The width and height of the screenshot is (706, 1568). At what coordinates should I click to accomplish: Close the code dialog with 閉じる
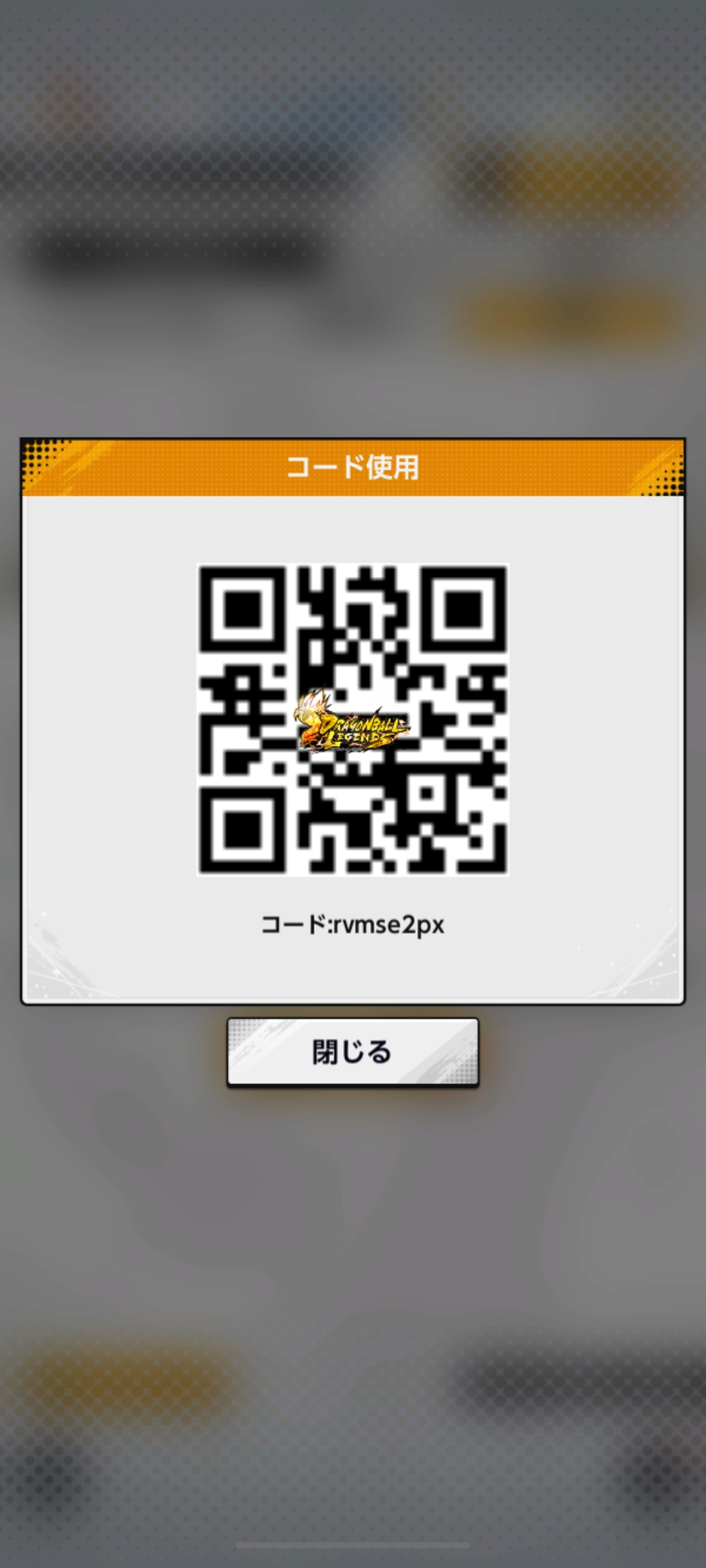pos(352,1052)
